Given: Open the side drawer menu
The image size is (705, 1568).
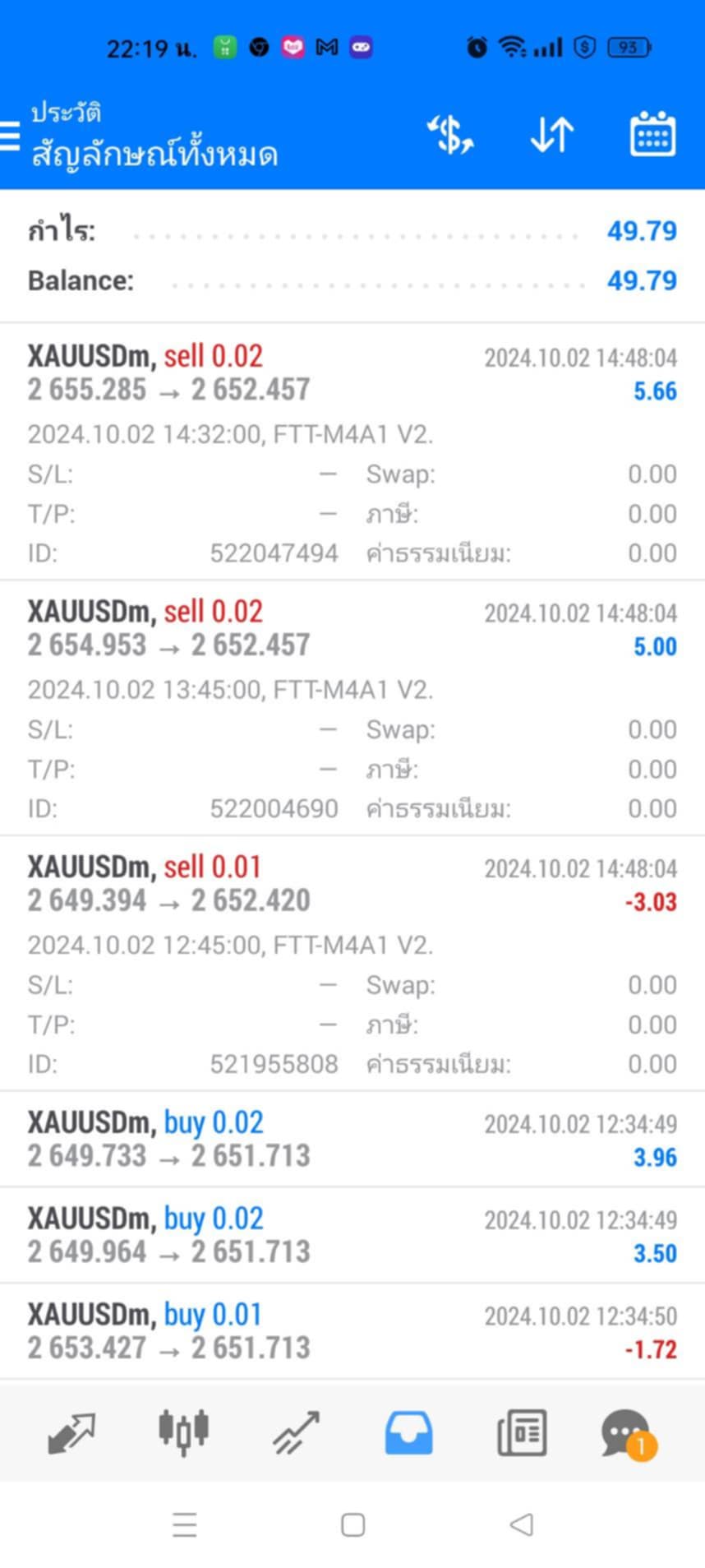Looking at the screenshot, I should 10,136.
